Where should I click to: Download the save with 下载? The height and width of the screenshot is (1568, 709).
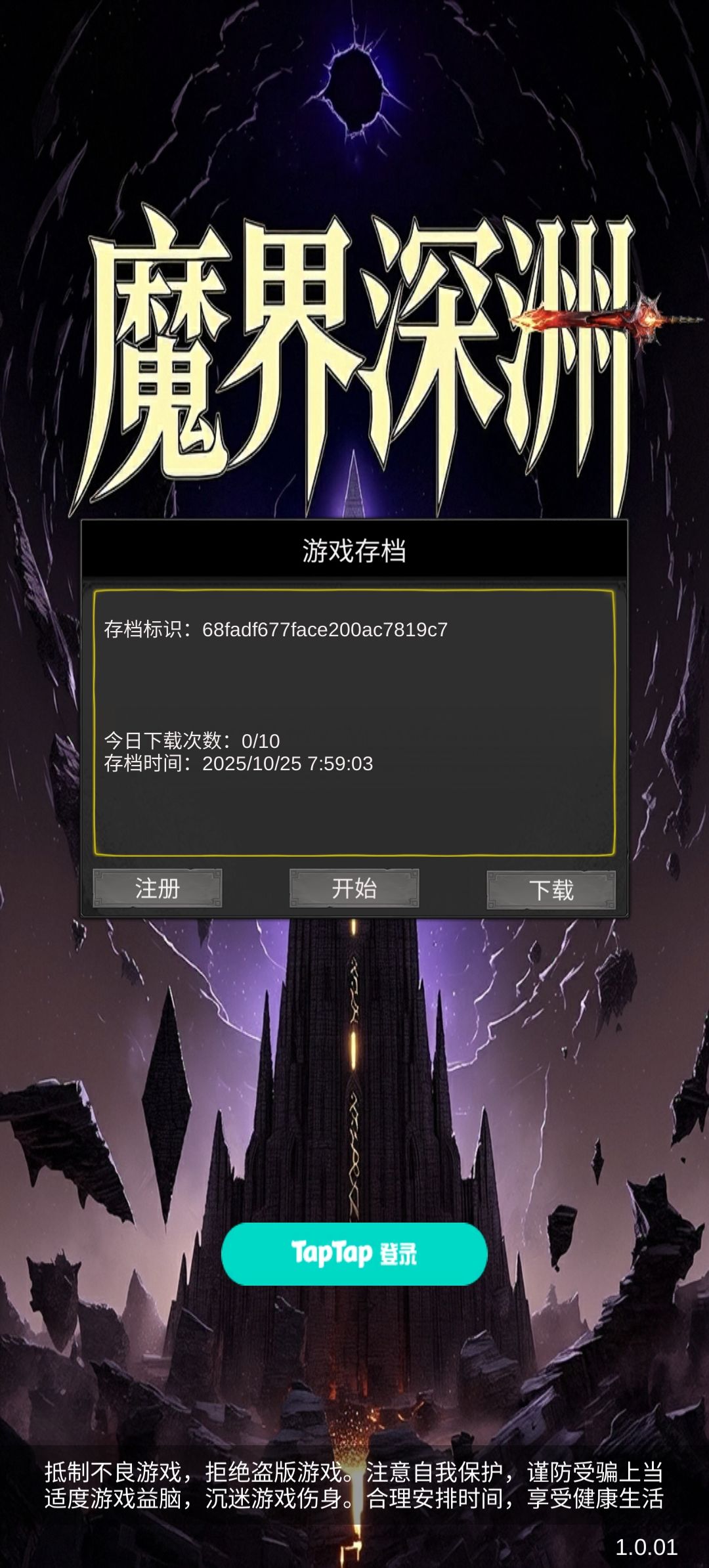click(551, 890)
